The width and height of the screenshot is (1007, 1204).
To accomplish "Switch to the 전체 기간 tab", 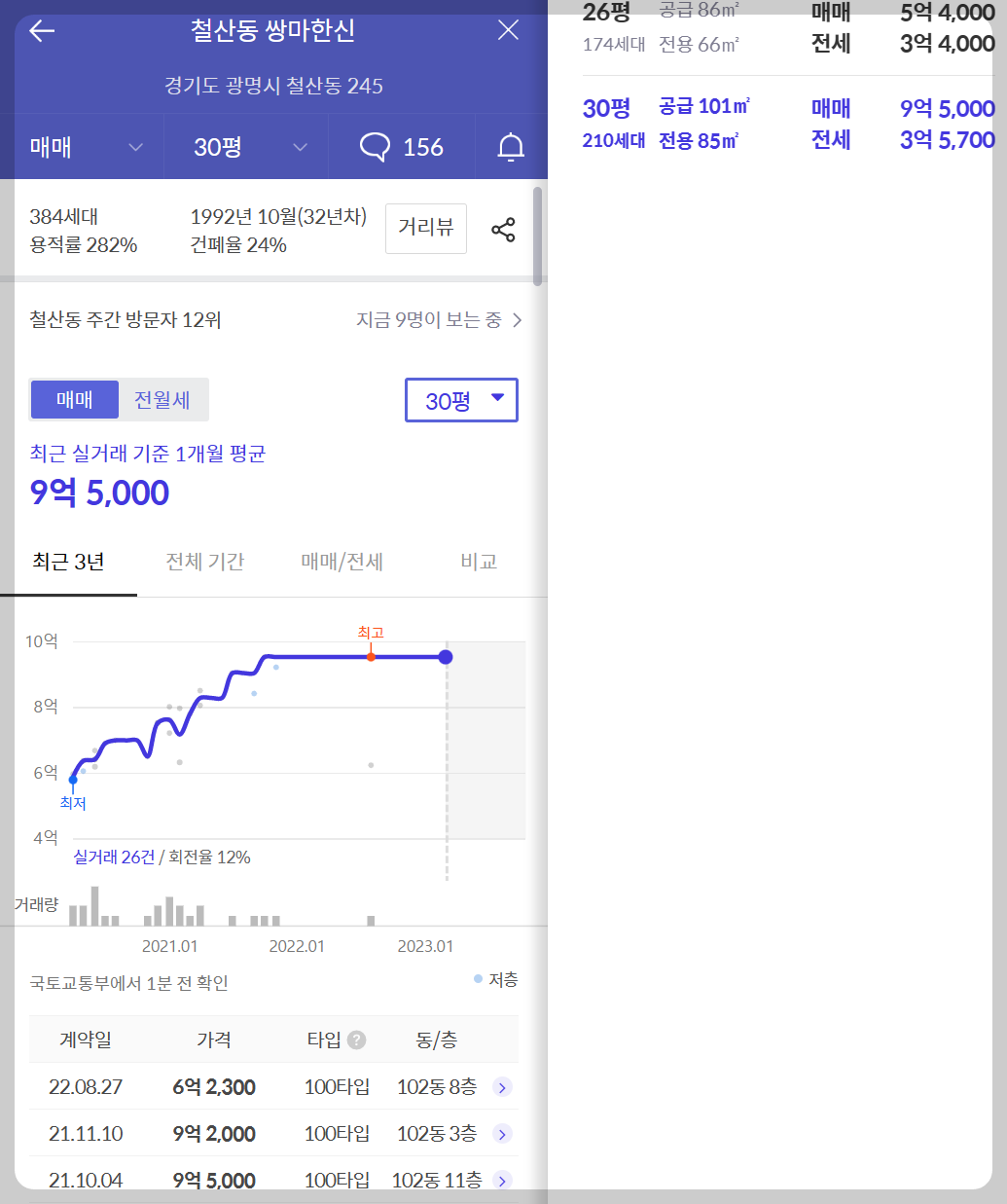I will pyautogui.click(x=204, y=562).
